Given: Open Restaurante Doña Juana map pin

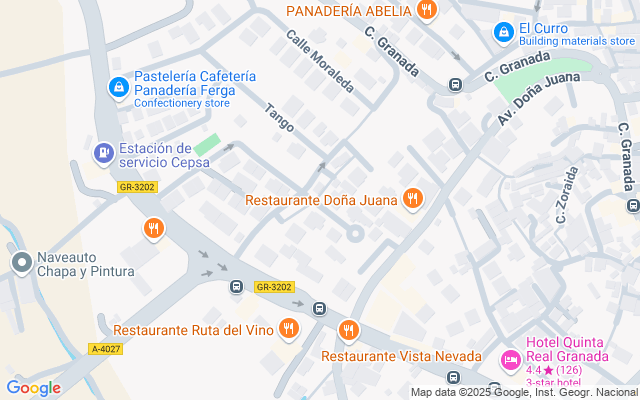Looking at the screenshot, I should tap(412, 199).
